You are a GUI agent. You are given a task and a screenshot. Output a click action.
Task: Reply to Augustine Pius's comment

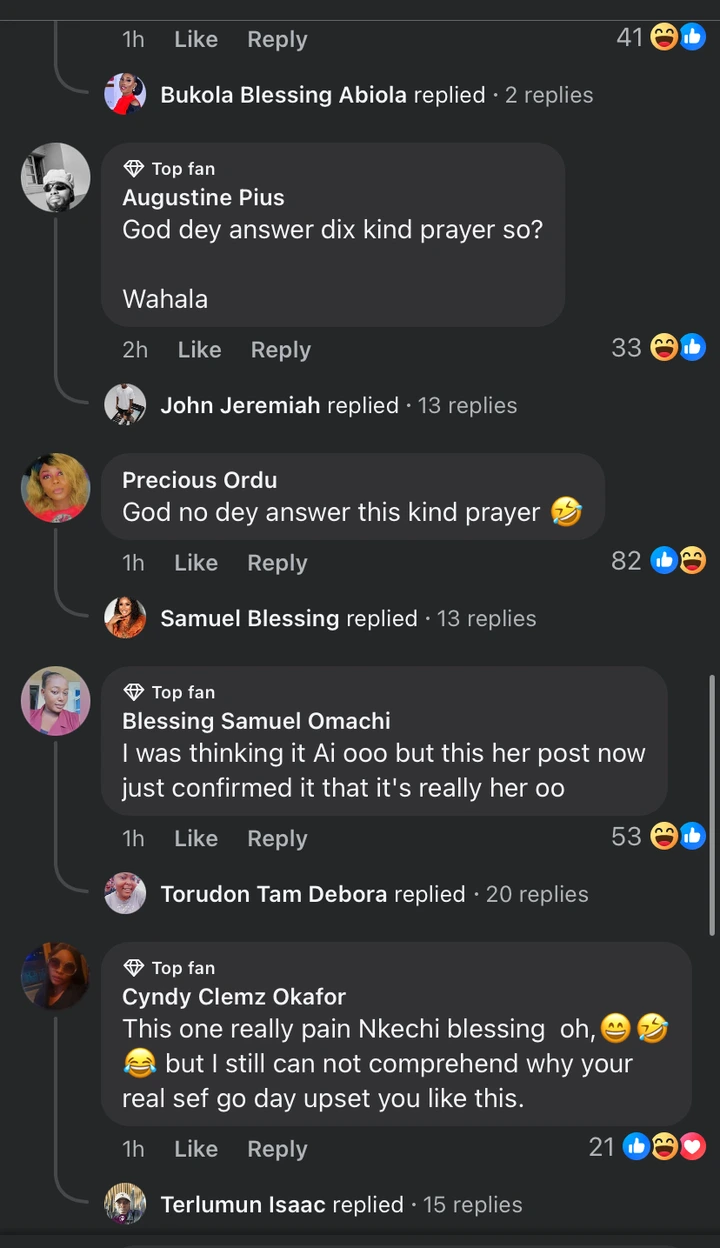(280, 350)
